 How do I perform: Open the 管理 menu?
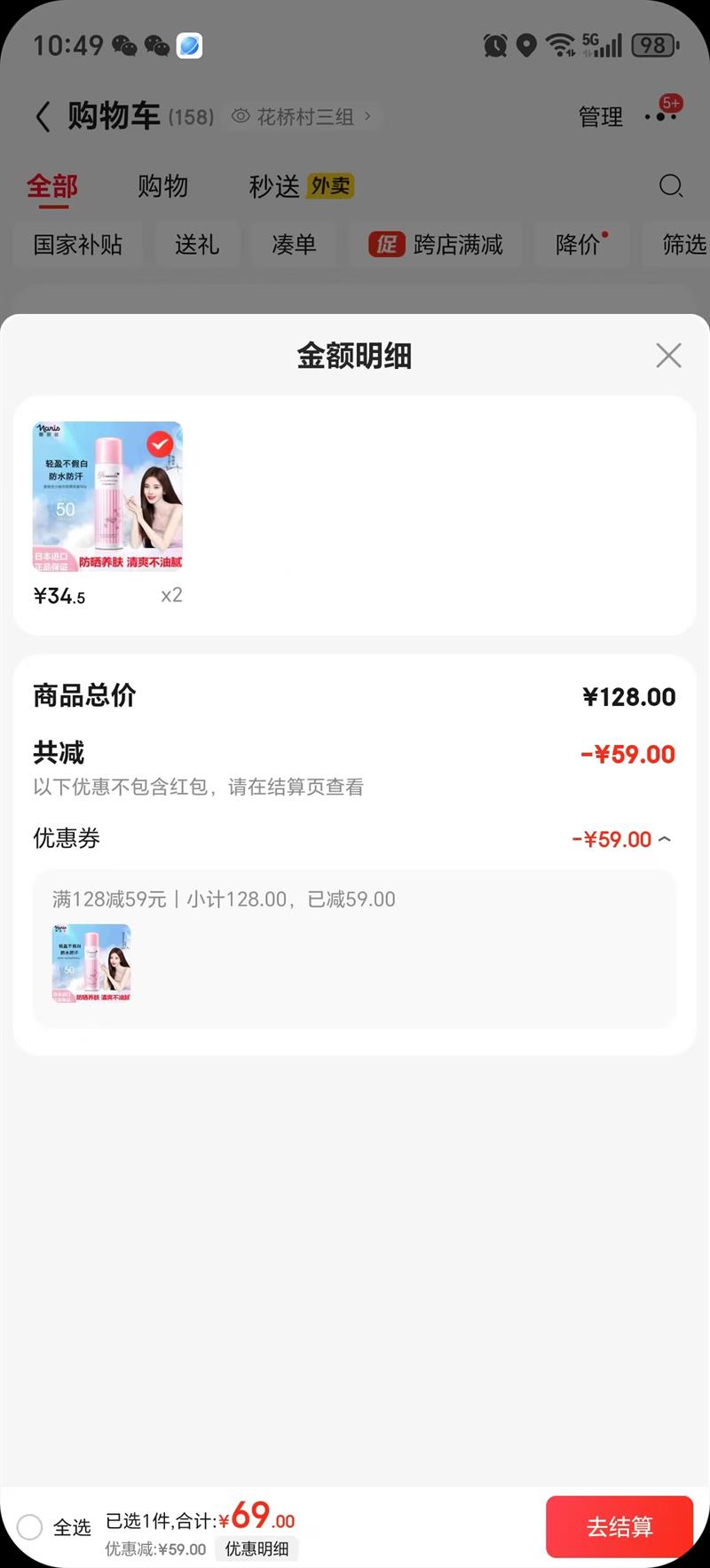coord(601,116)
